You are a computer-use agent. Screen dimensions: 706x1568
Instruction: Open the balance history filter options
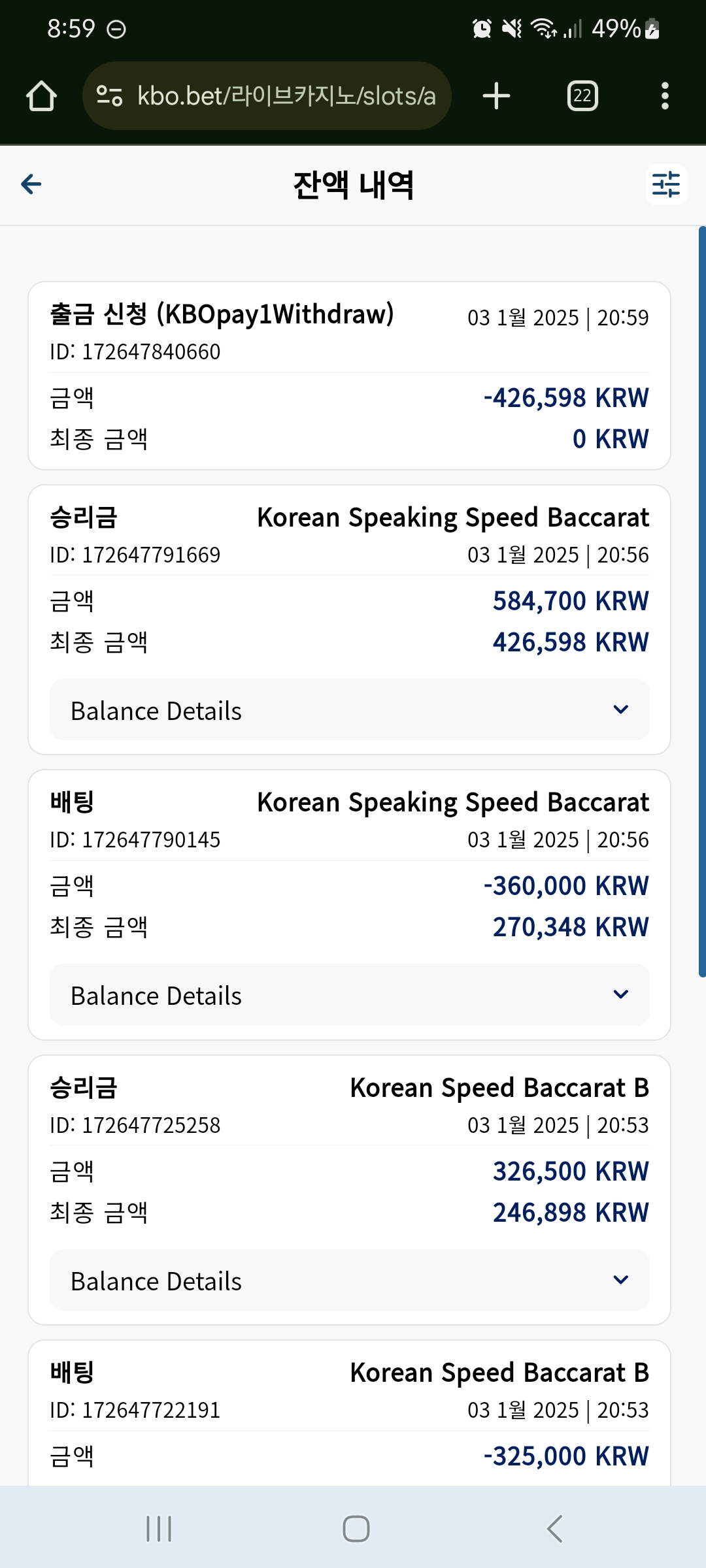[666, 185]
